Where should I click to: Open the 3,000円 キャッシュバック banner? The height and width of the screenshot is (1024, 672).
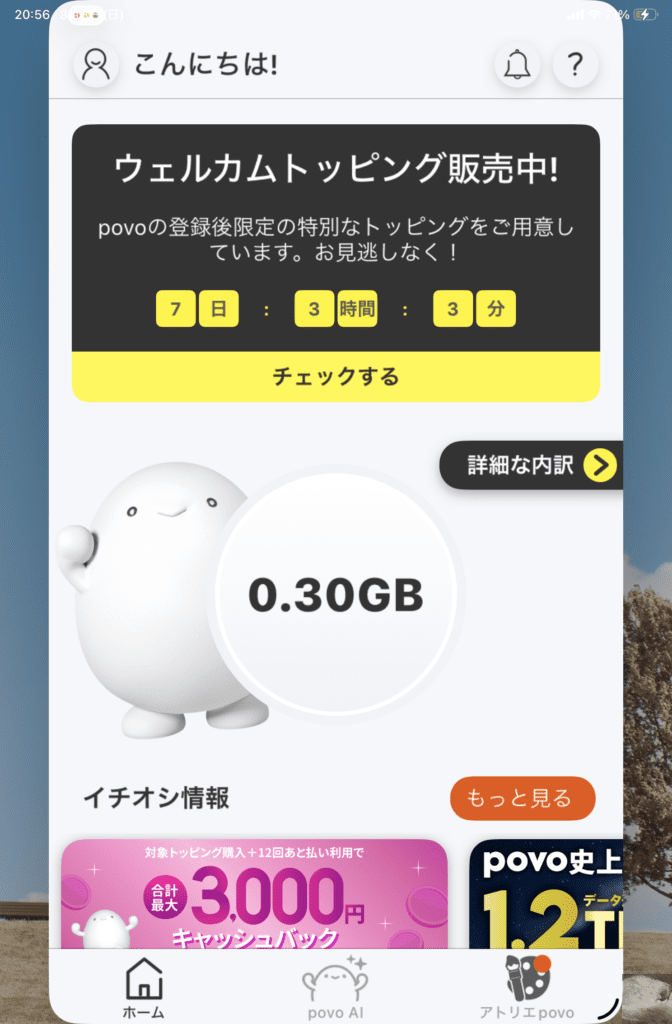tap(254, 894)
